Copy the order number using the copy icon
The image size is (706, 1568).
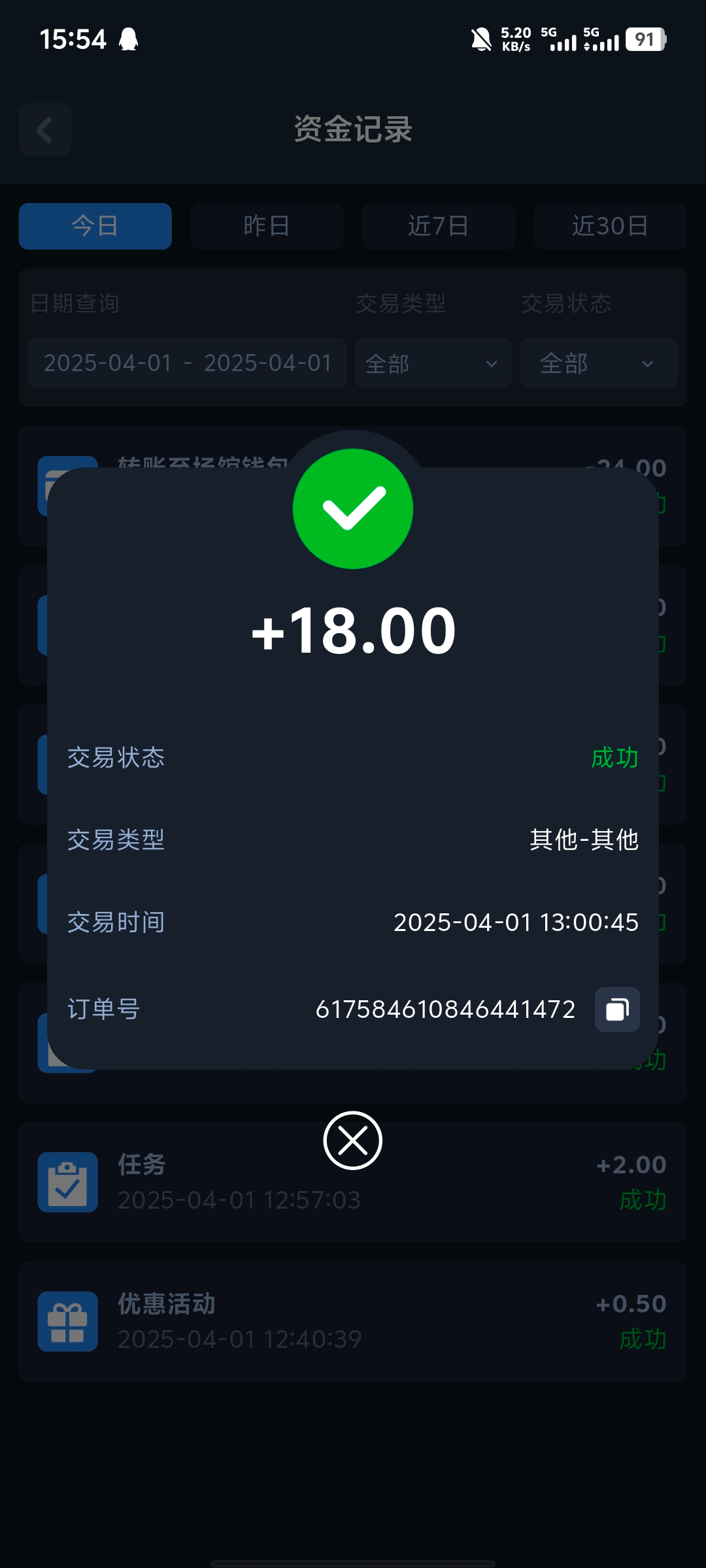[x=616, y=1009]
